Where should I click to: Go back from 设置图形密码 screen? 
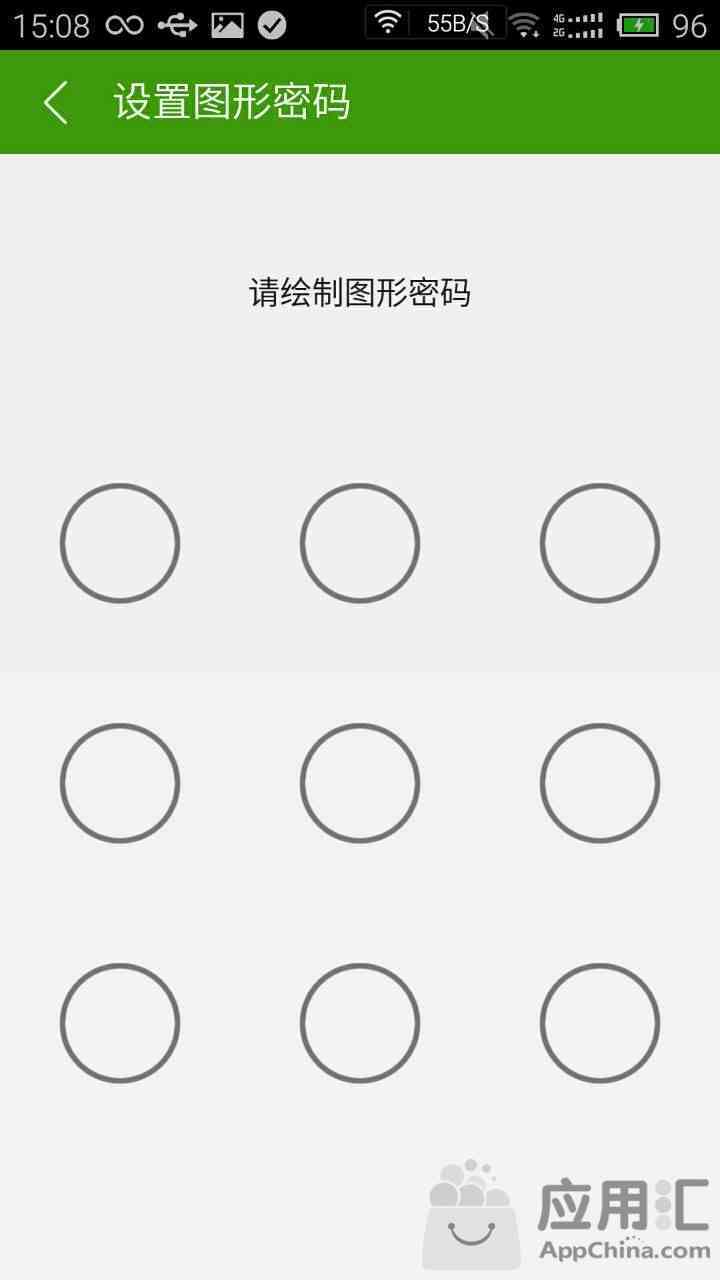(x=56, y=103)
